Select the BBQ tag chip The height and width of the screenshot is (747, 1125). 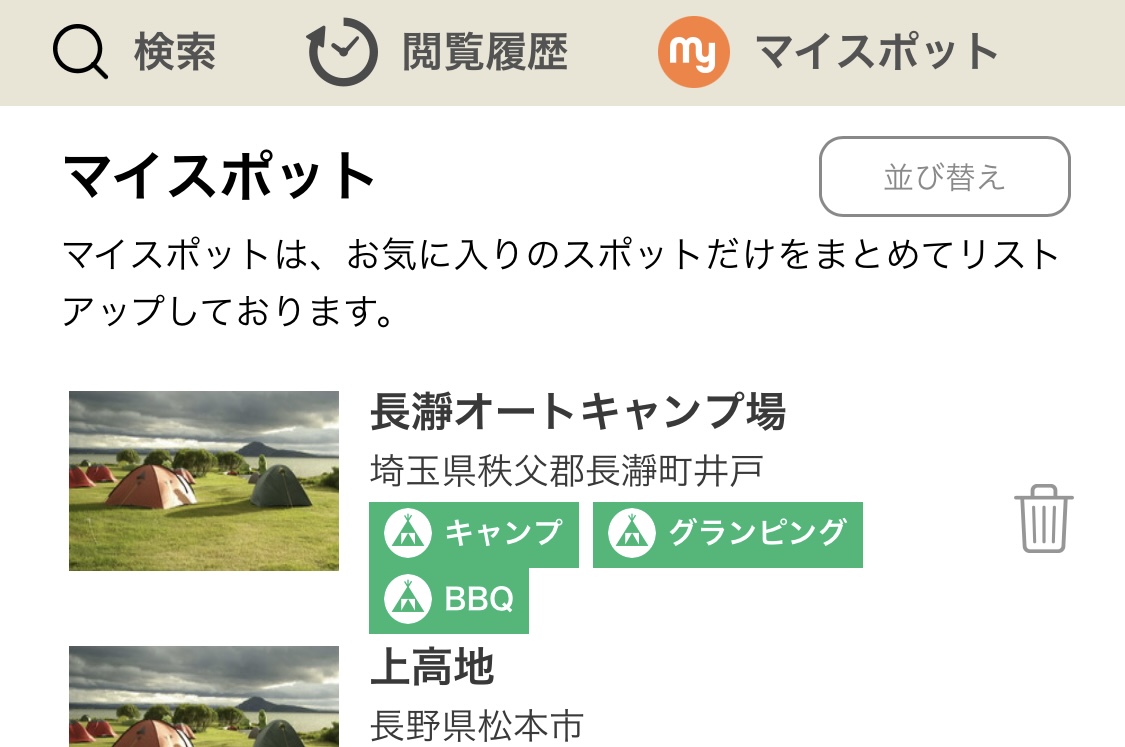point(449,600)
